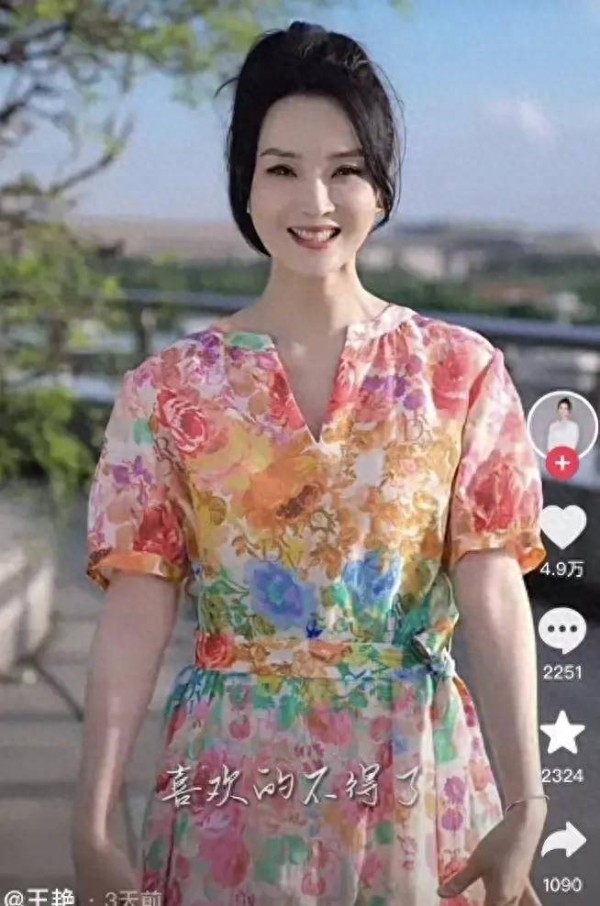
Task: Like this video with the heart
Action: [x=562, y=526]
